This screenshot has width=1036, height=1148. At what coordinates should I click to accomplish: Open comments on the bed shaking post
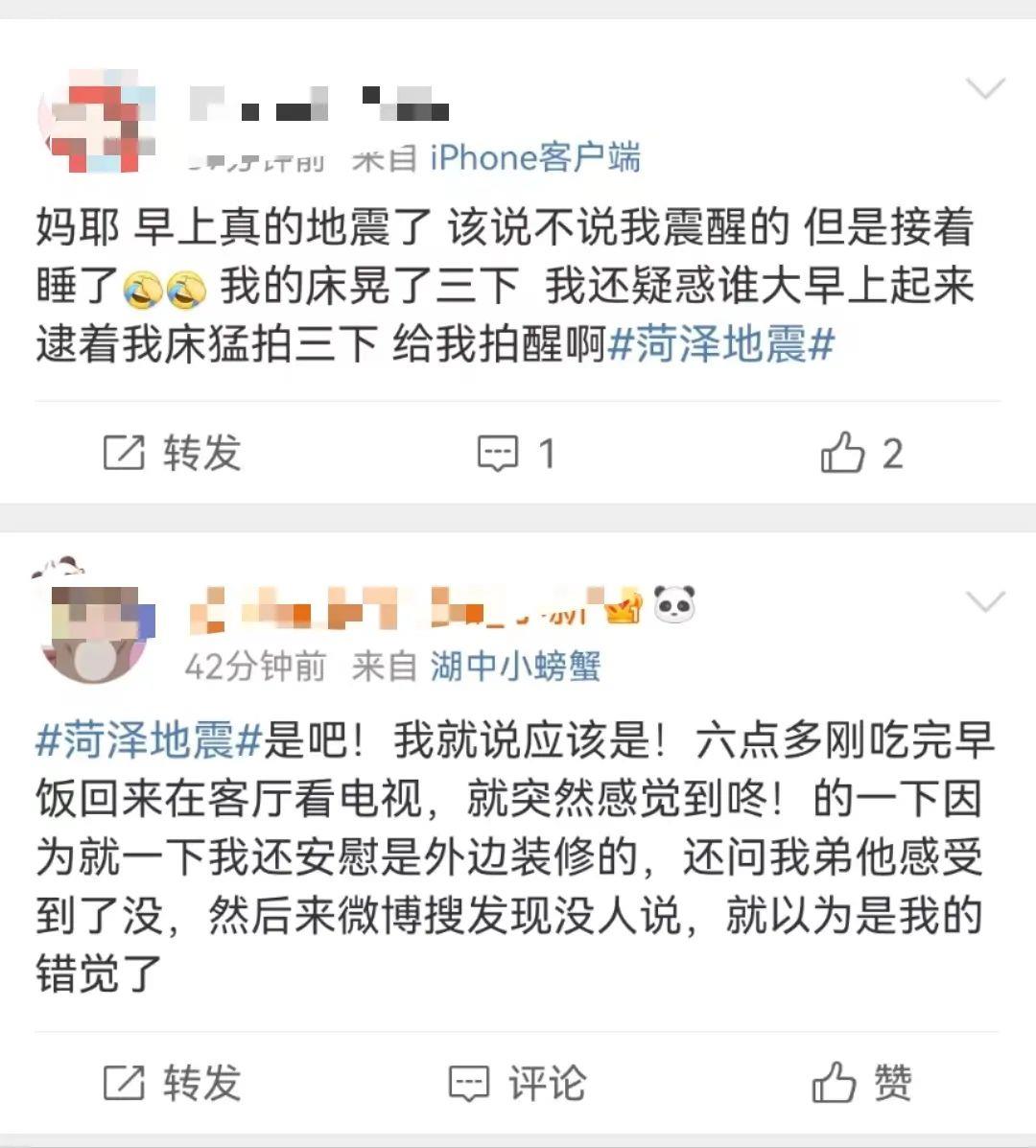[517, 453]
